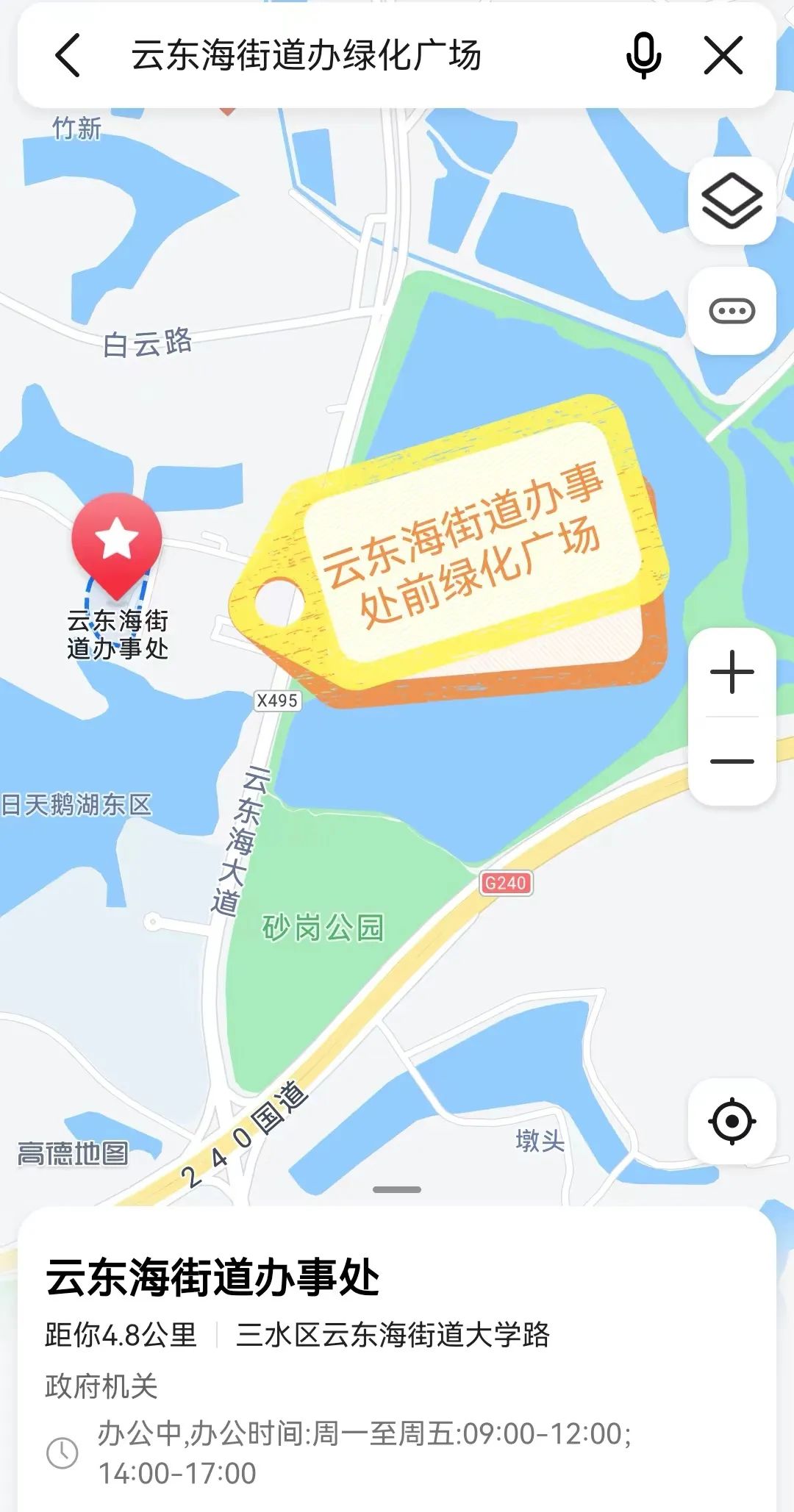Viewport: 794px width, 1512px height.
Task: Expand the bottom sheet using its handle
Action: [x=397, y=1189]
